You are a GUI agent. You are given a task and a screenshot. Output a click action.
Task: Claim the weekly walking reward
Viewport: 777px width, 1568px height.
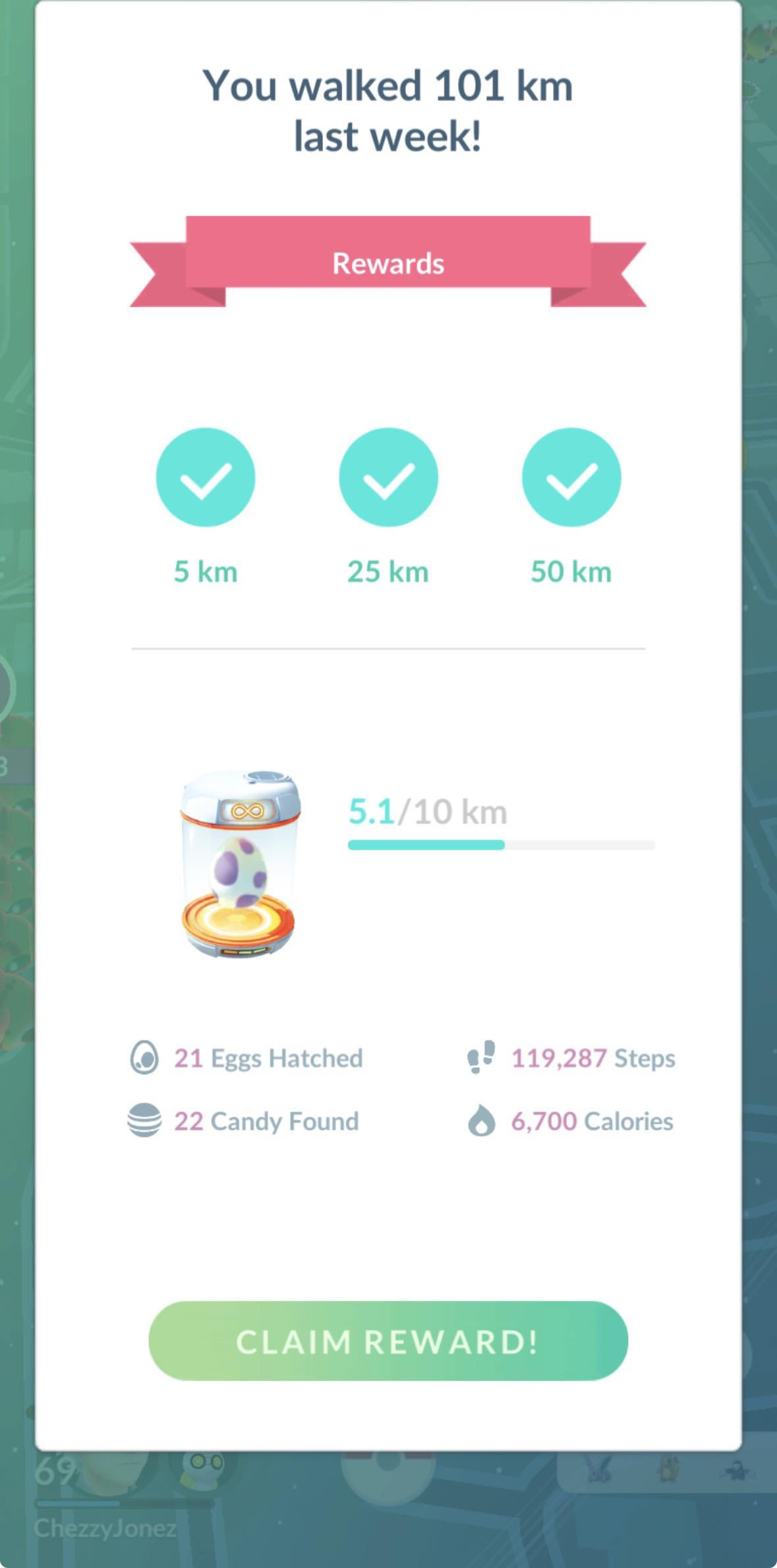(388, 1341)
